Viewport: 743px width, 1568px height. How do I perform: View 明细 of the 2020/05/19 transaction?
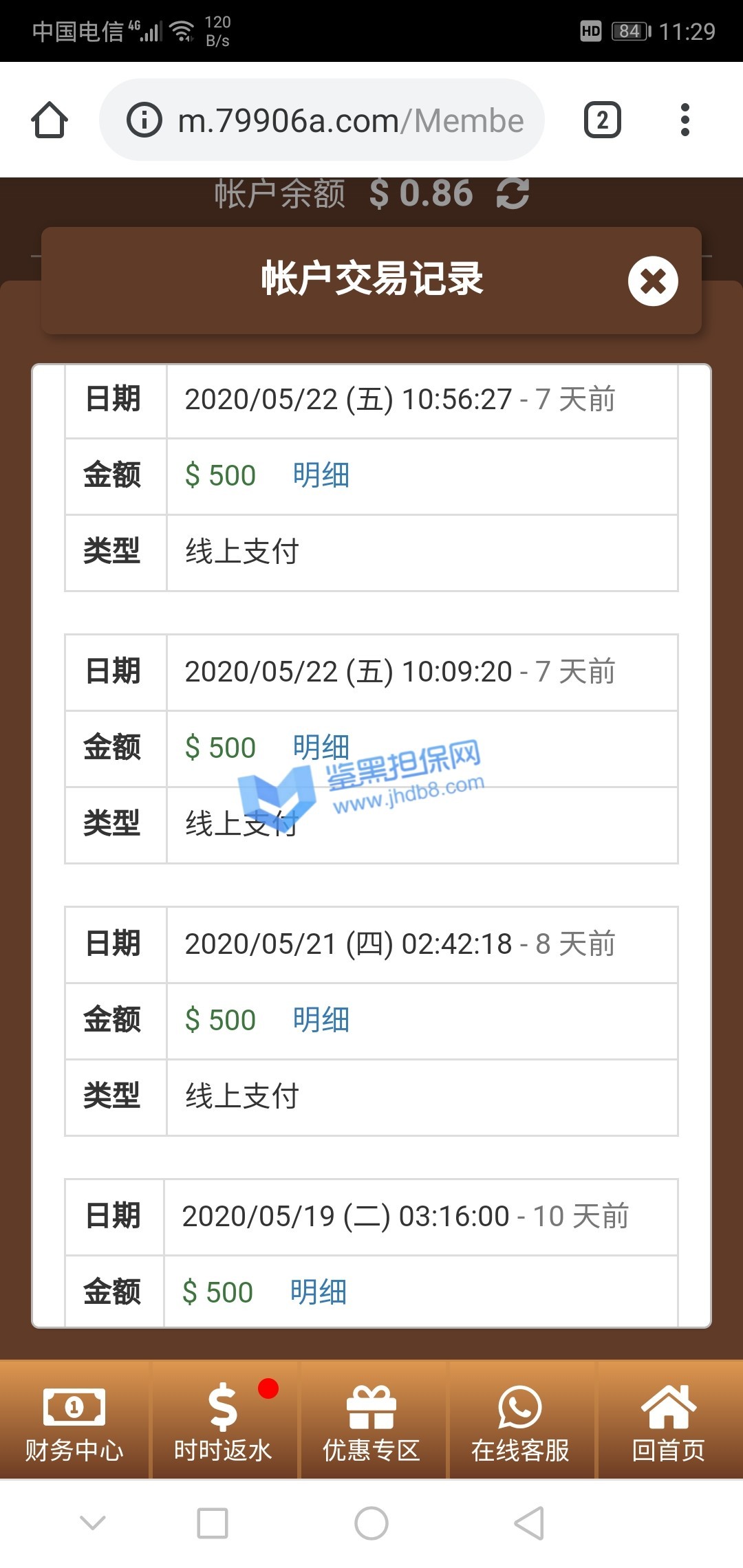pos(318,1292)
